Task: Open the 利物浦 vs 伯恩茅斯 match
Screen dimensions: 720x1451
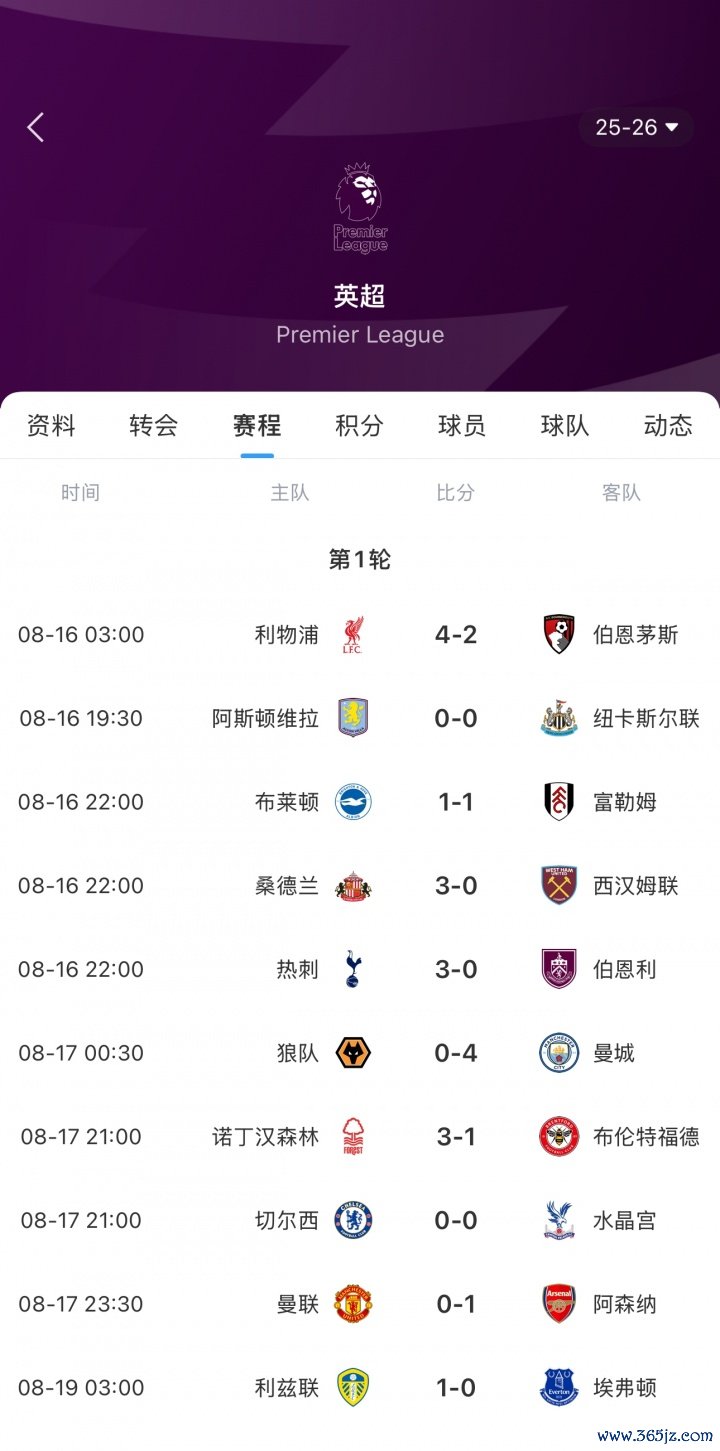Action: (360, 634)
